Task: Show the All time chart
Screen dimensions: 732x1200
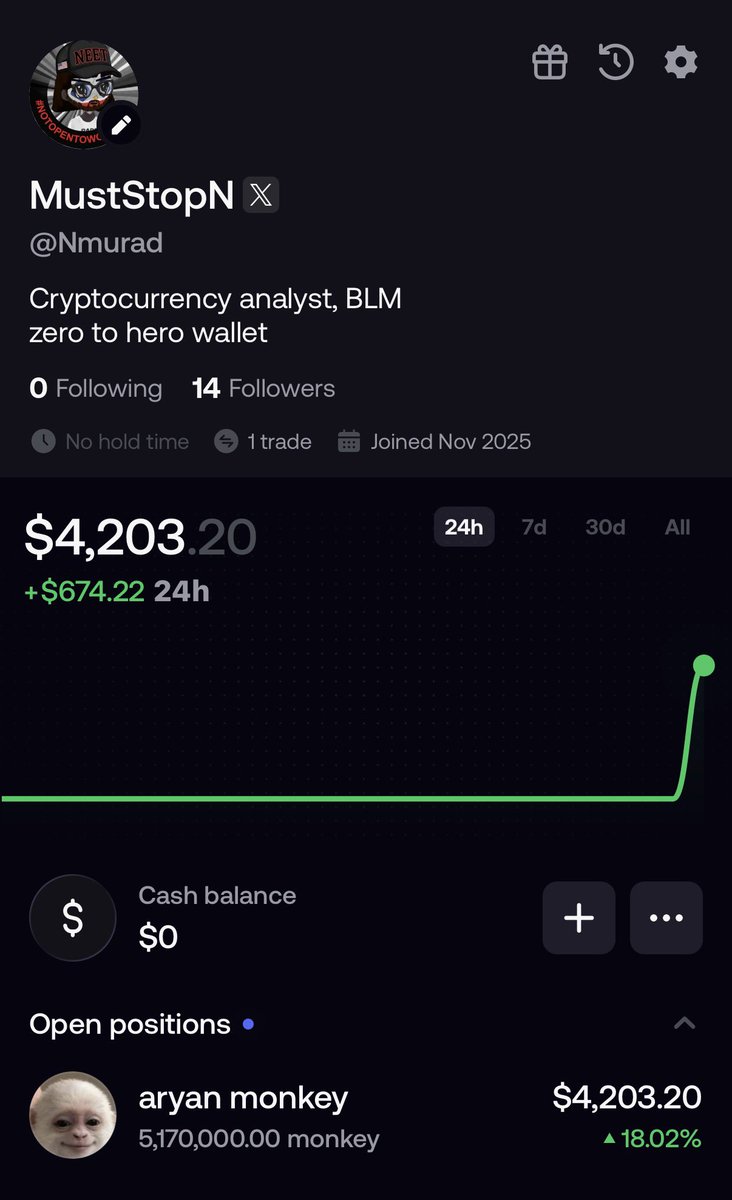Action: click(677, 527)
